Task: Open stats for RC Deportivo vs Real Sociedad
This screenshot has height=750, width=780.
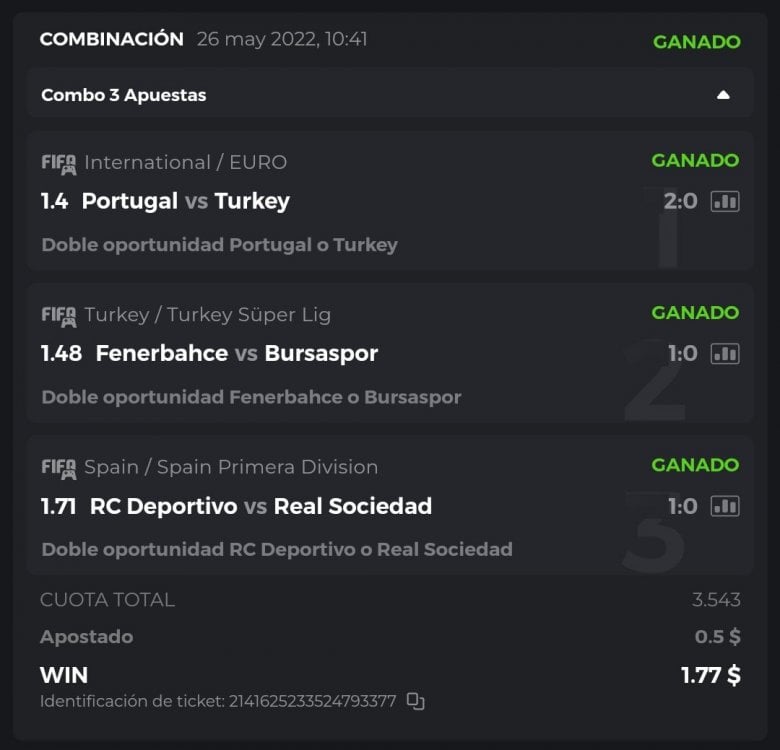Action: [x=725, y=507]
